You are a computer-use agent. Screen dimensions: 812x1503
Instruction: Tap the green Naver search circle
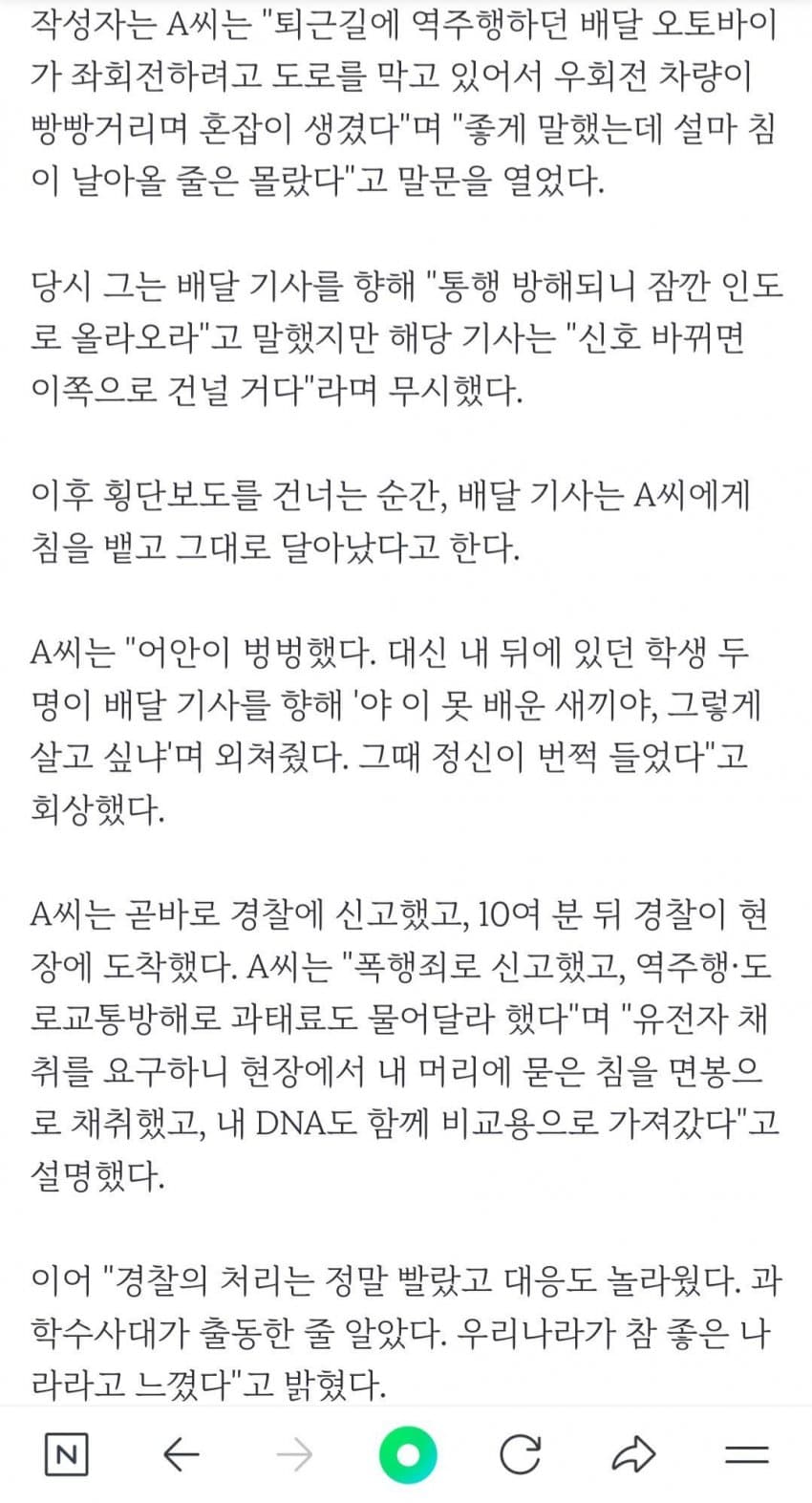pyautogui.click(x=407, y=1455)
